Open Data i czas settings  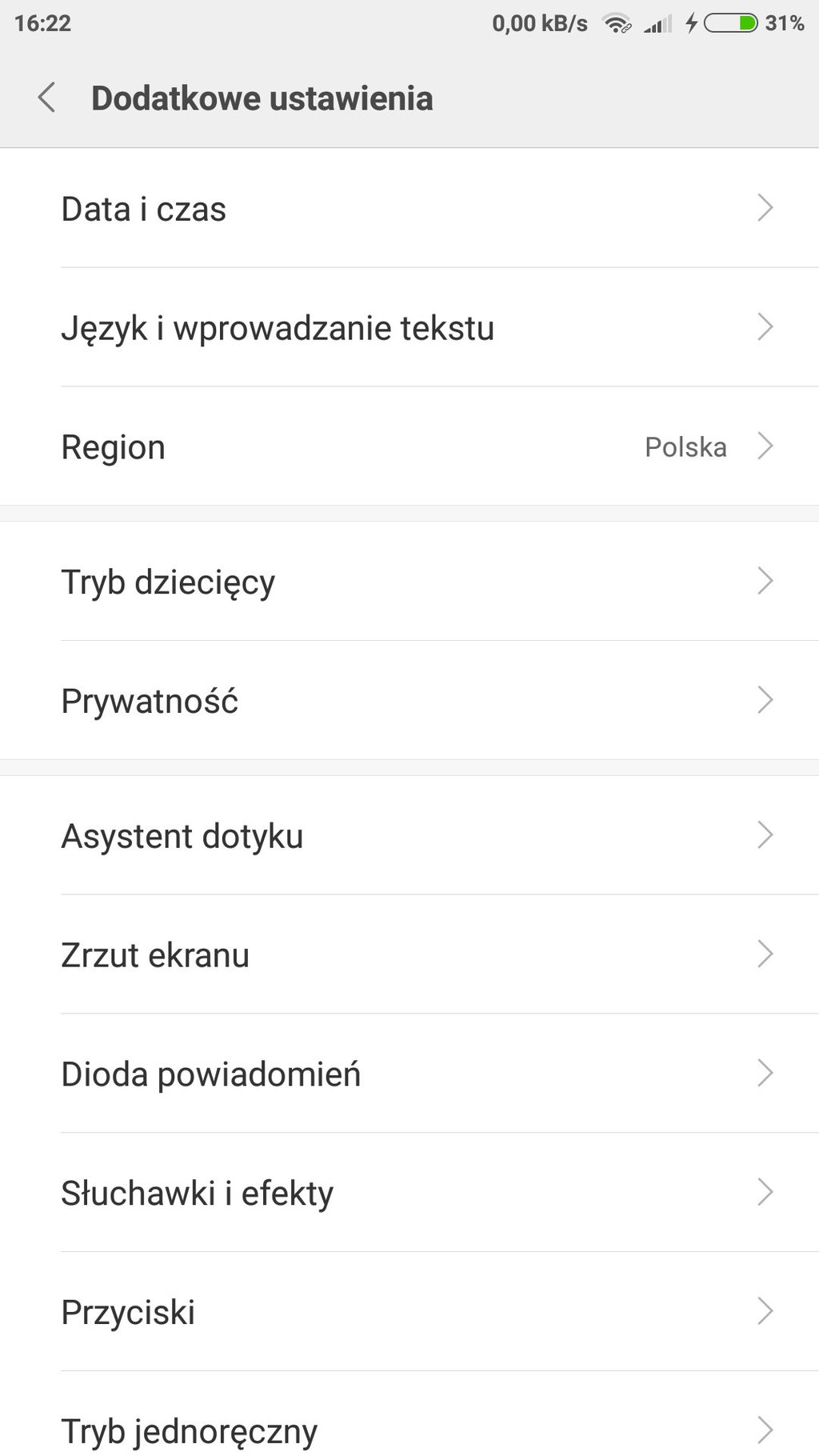(x=409, y=208)
